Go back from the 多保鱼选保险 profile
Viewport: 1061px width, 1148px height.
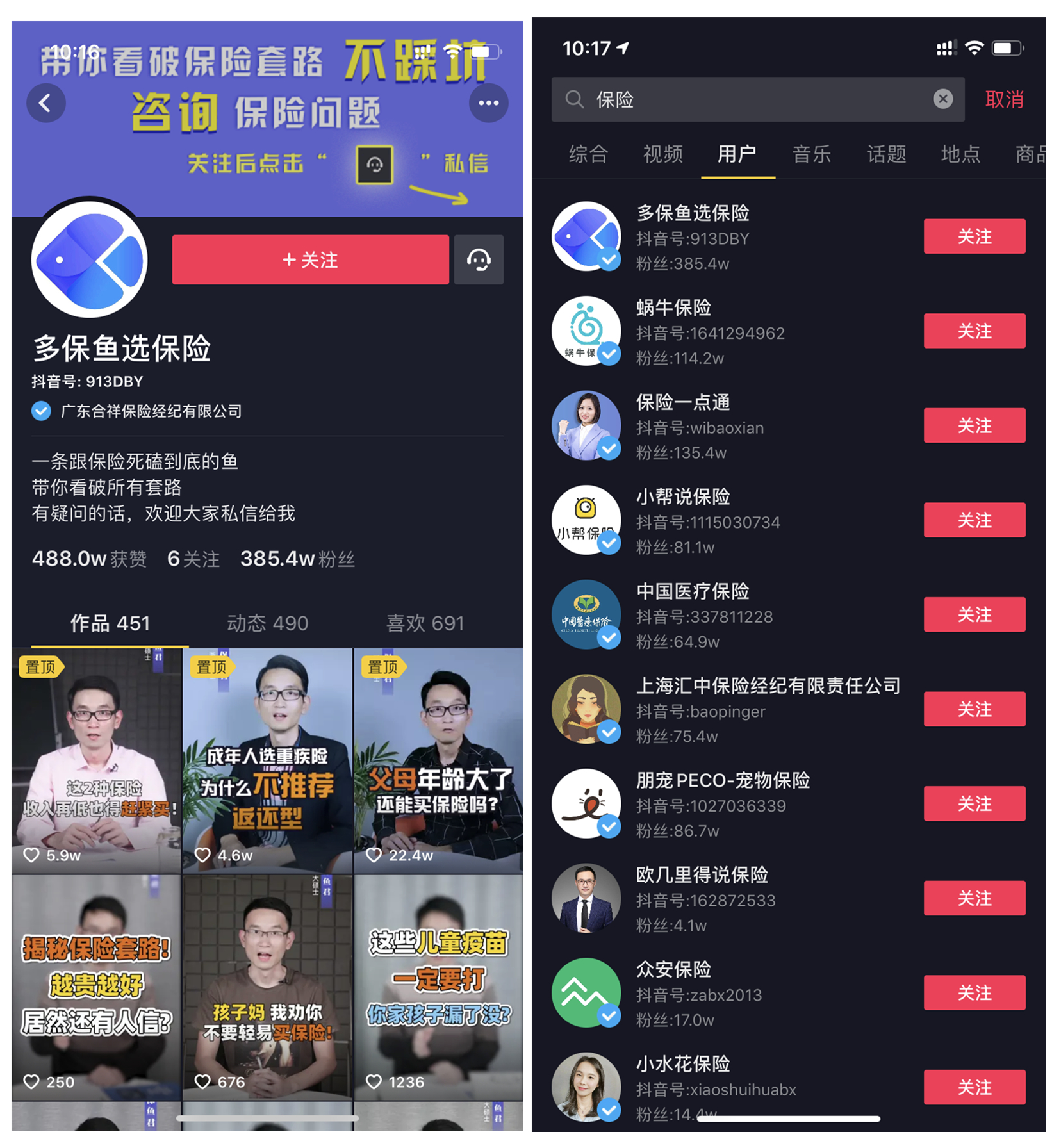pos(45,102)
